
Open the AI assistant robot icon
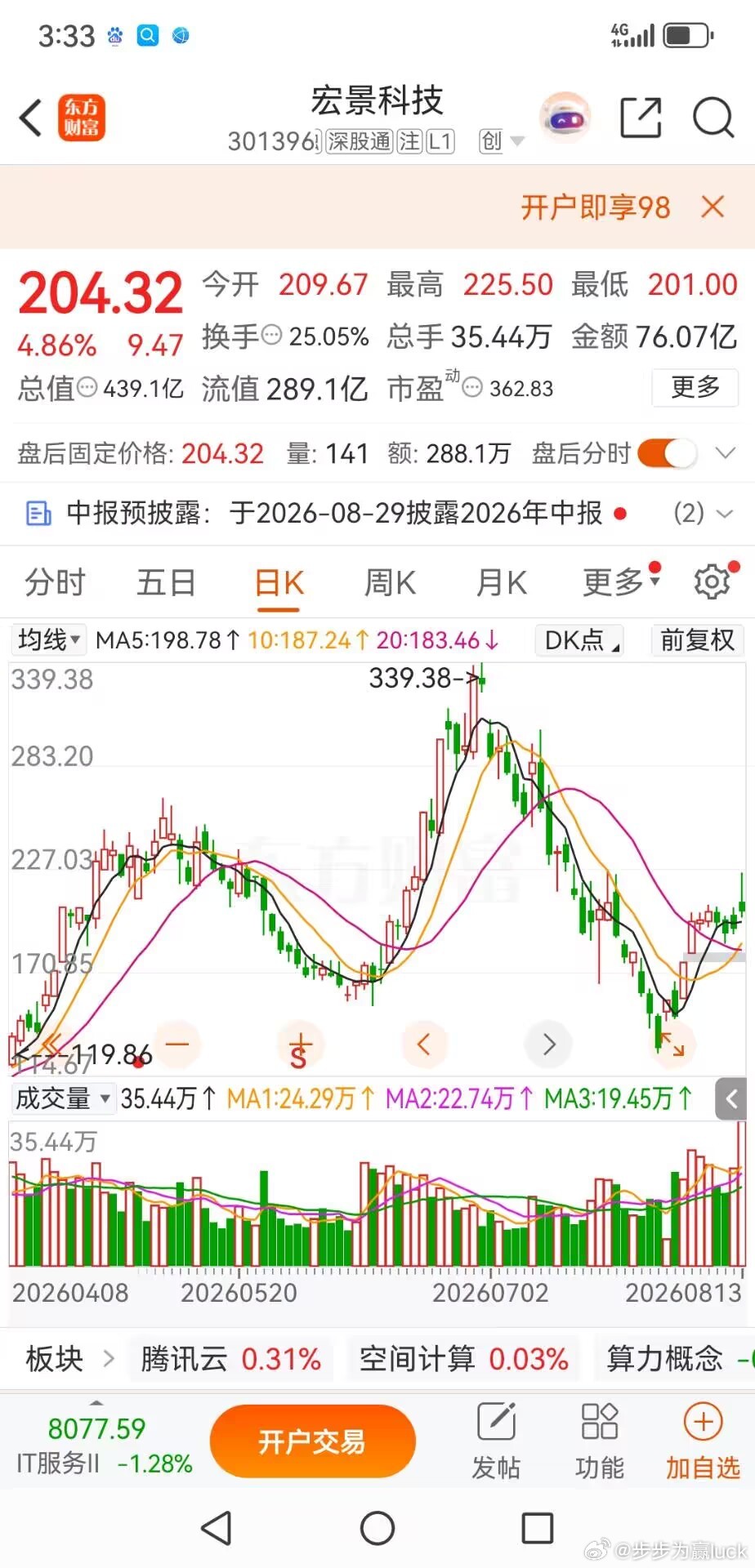tap(565, 118)
